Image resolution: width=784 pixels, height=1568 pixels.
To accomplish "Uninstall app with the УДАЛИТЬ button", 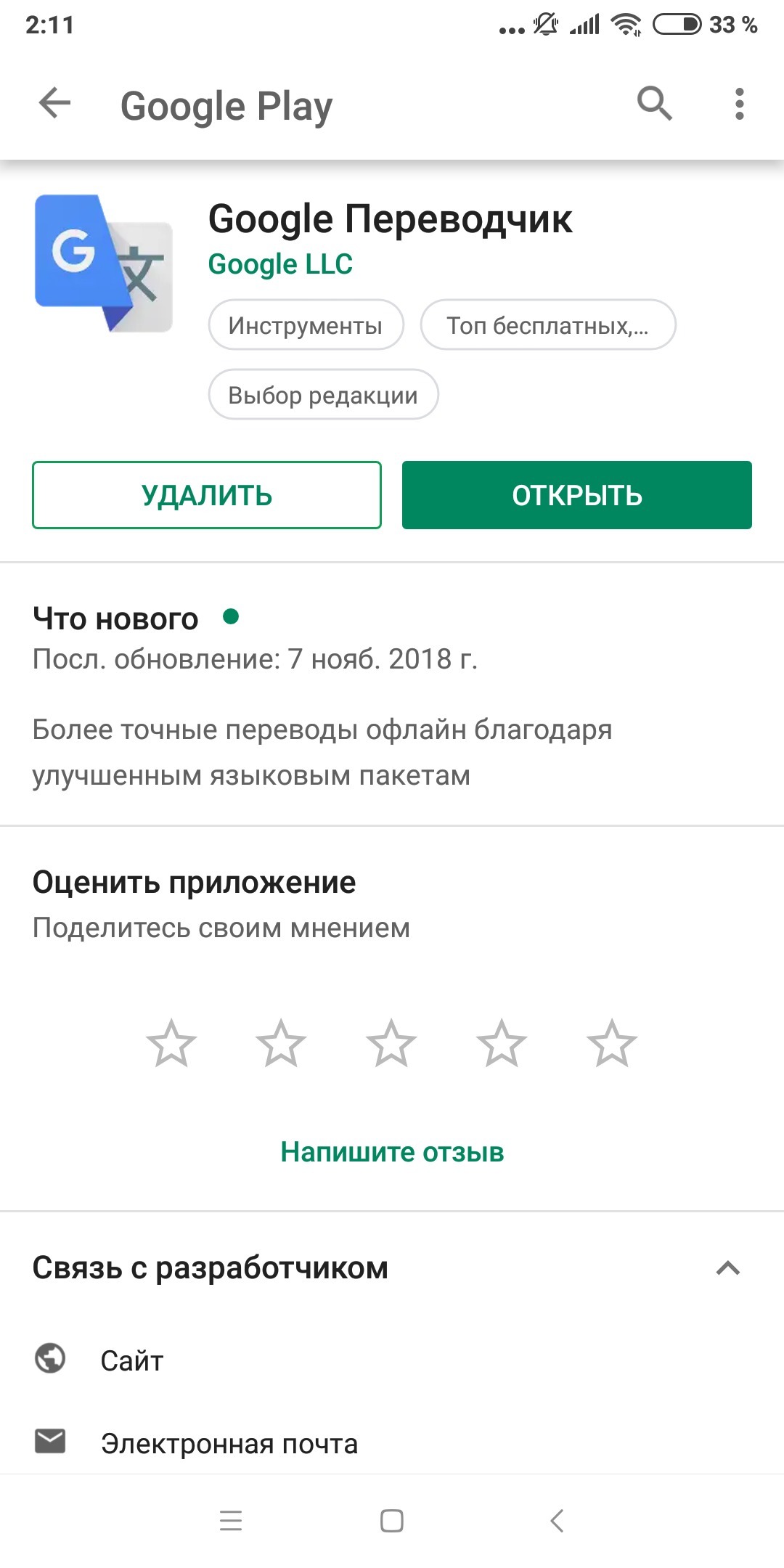I will pyautogui.click(x=207, y=495).
